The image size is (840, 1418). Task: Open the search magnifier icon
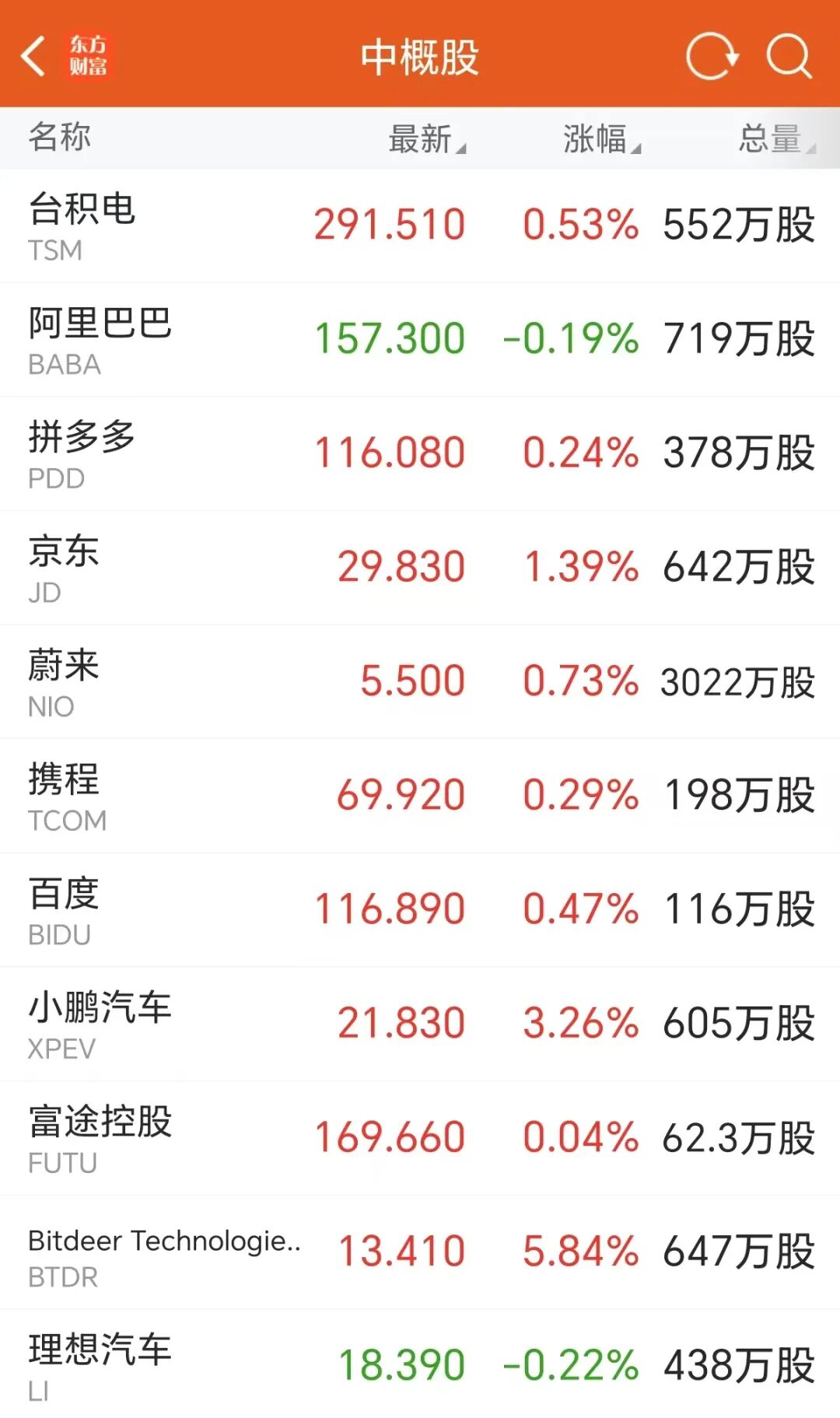tap(789, 56)
